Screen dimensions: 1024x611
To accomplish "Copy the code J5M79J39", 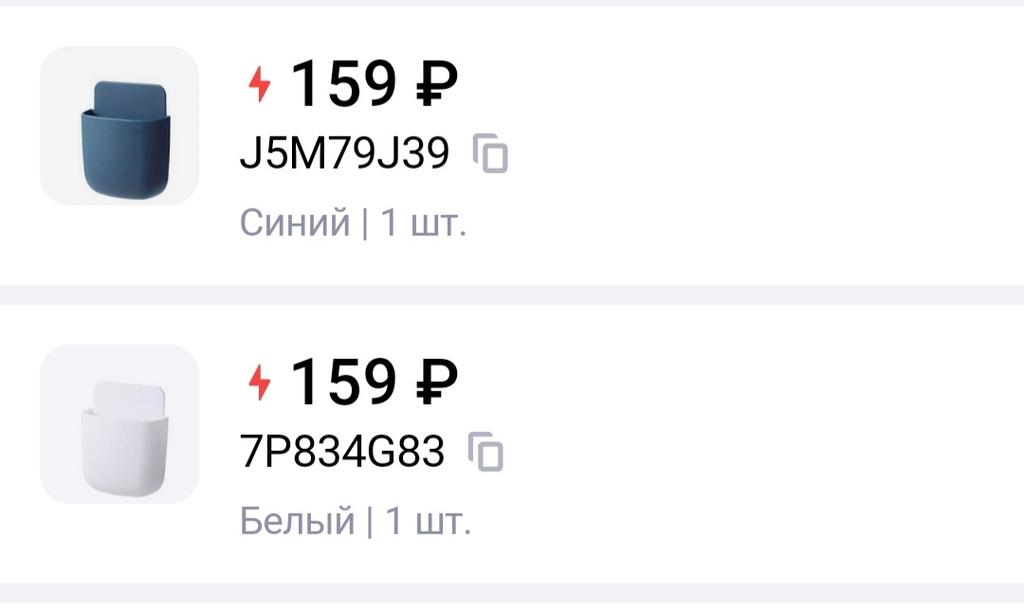I will point(491,153).
